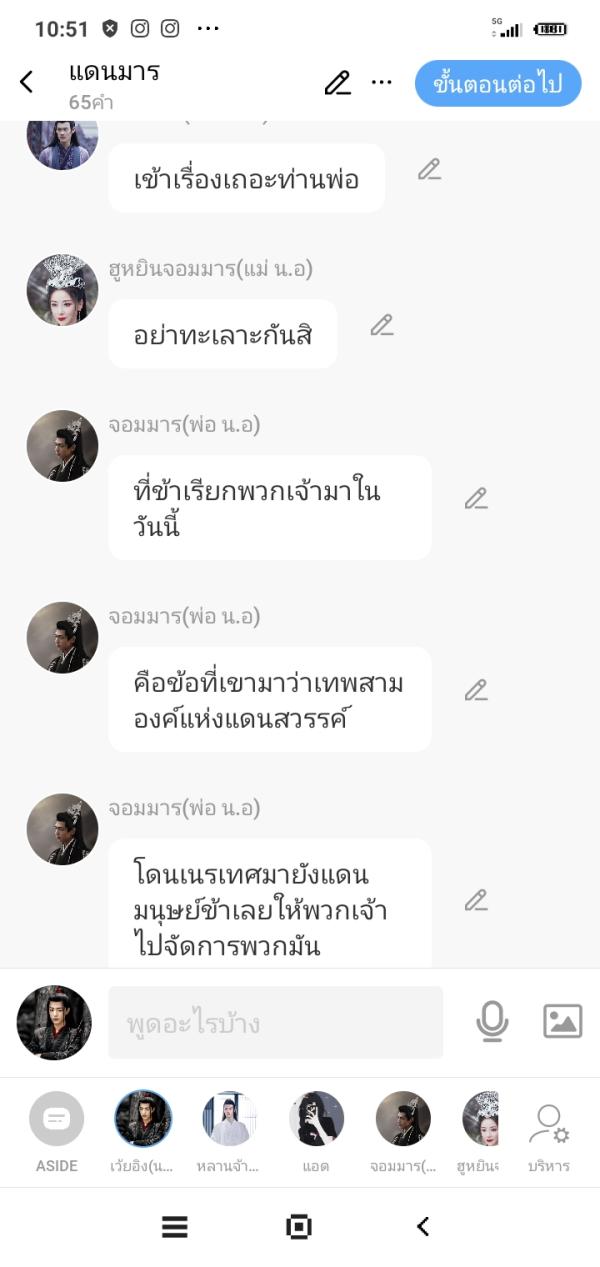600x1267 pixels.
Task: Insert an image with the picture icon
Action: [562, 1021]
